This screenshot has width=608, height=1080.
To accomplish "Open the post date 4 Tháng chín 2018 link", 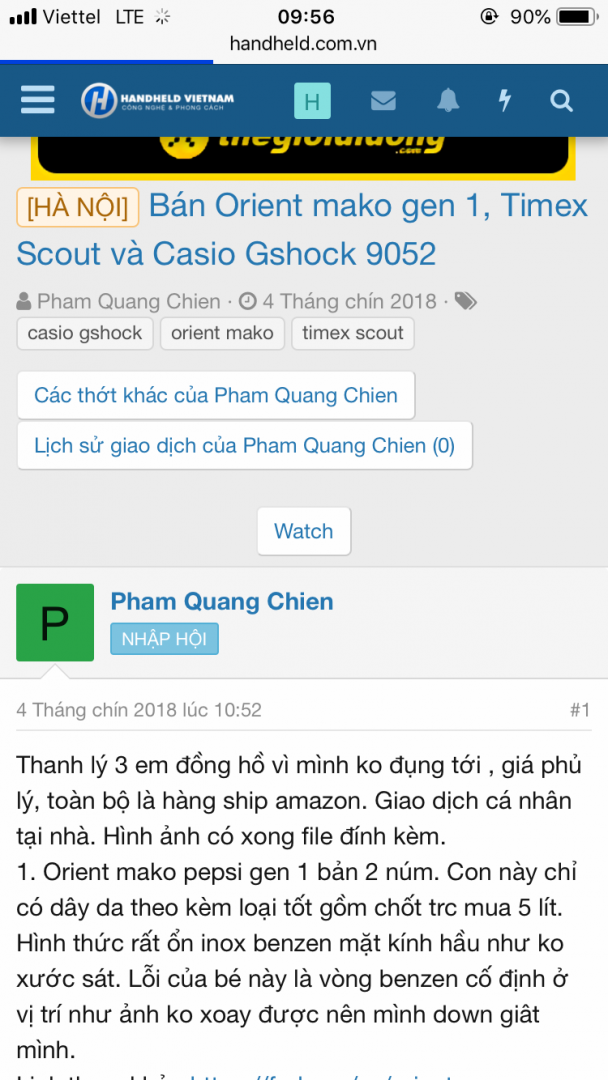I will coord(139,710).
